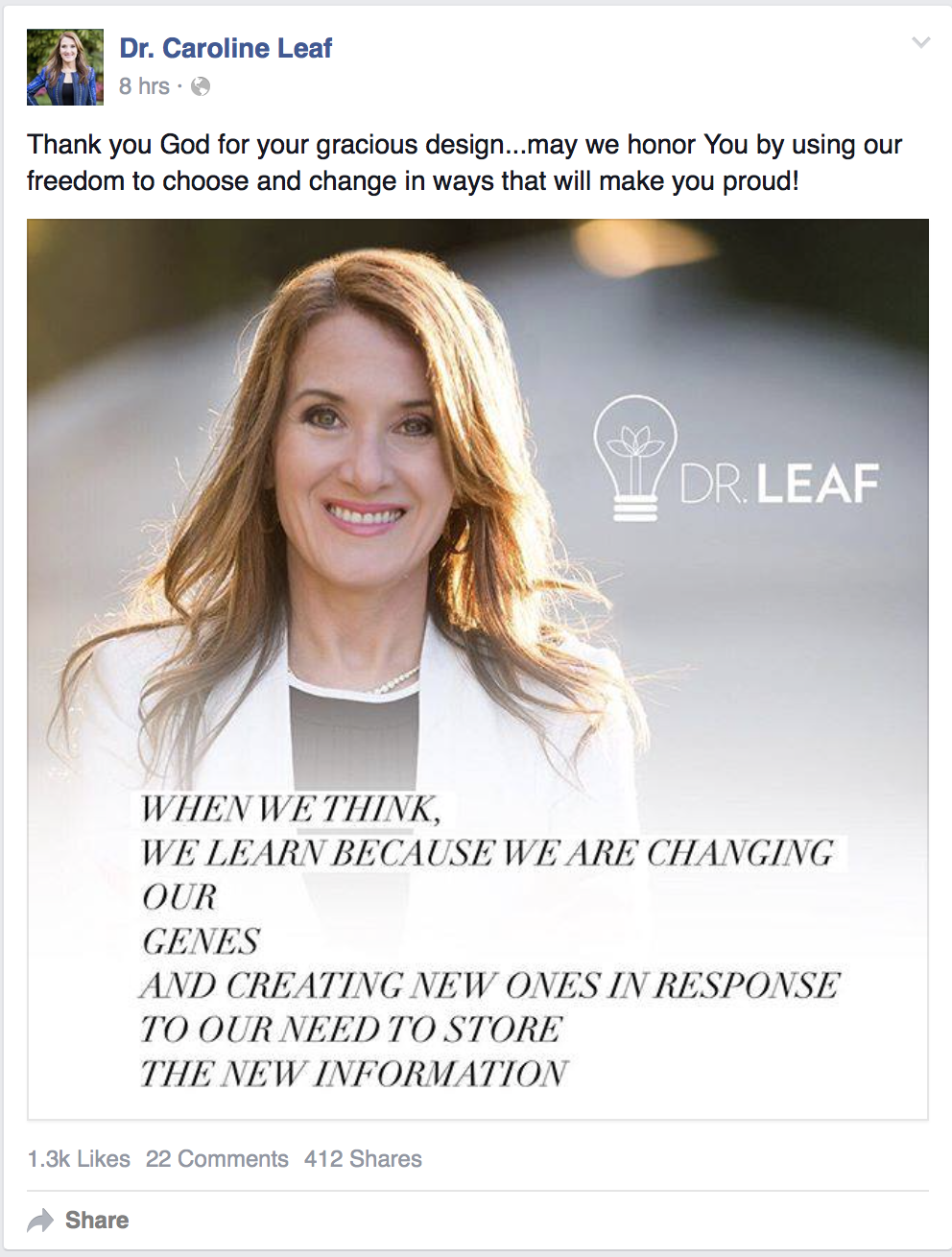Share this post
Viewport: 952px width, 1257px height.
[79, 1221]
